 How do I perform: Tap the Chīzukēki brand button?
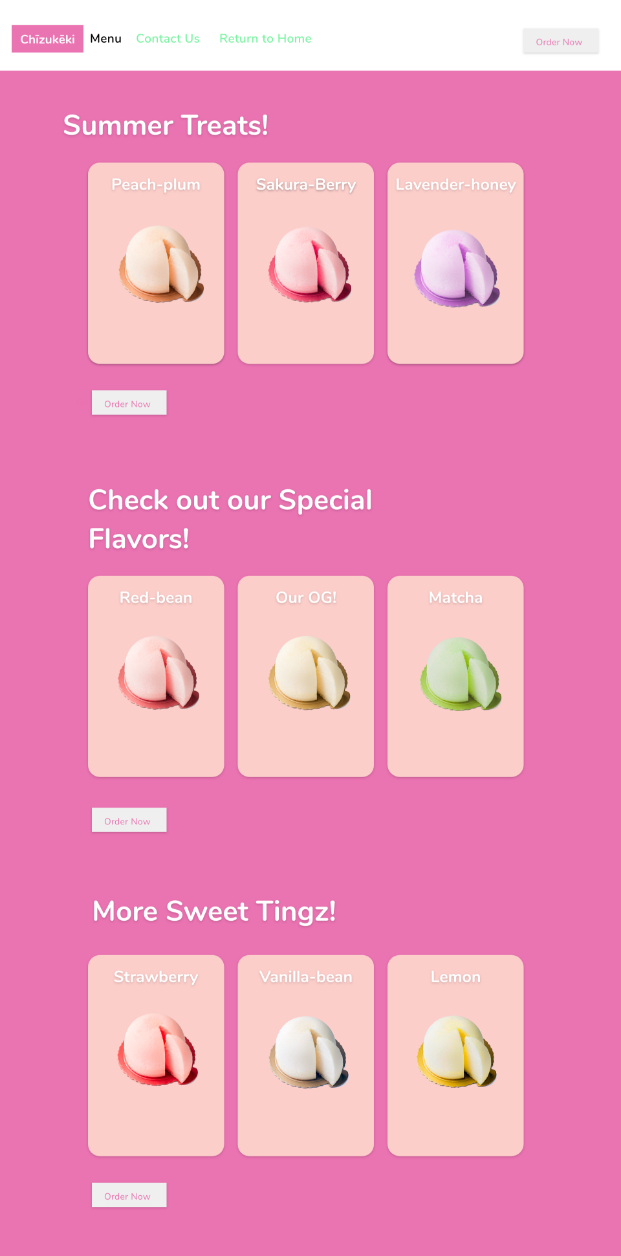click(47, 39)
